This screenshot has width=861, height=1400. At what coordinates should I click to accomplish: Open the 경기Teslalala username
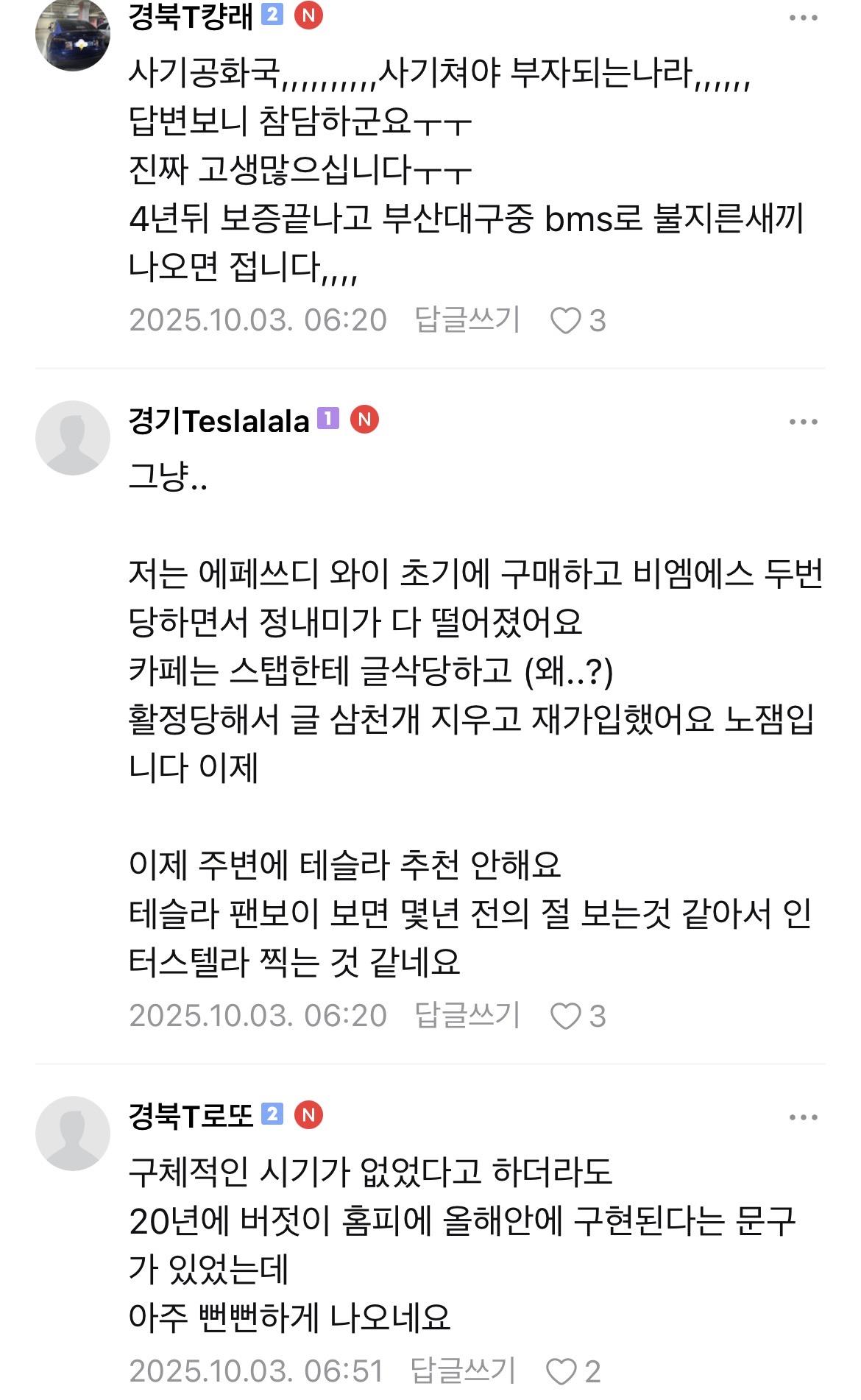pos(219,421)
